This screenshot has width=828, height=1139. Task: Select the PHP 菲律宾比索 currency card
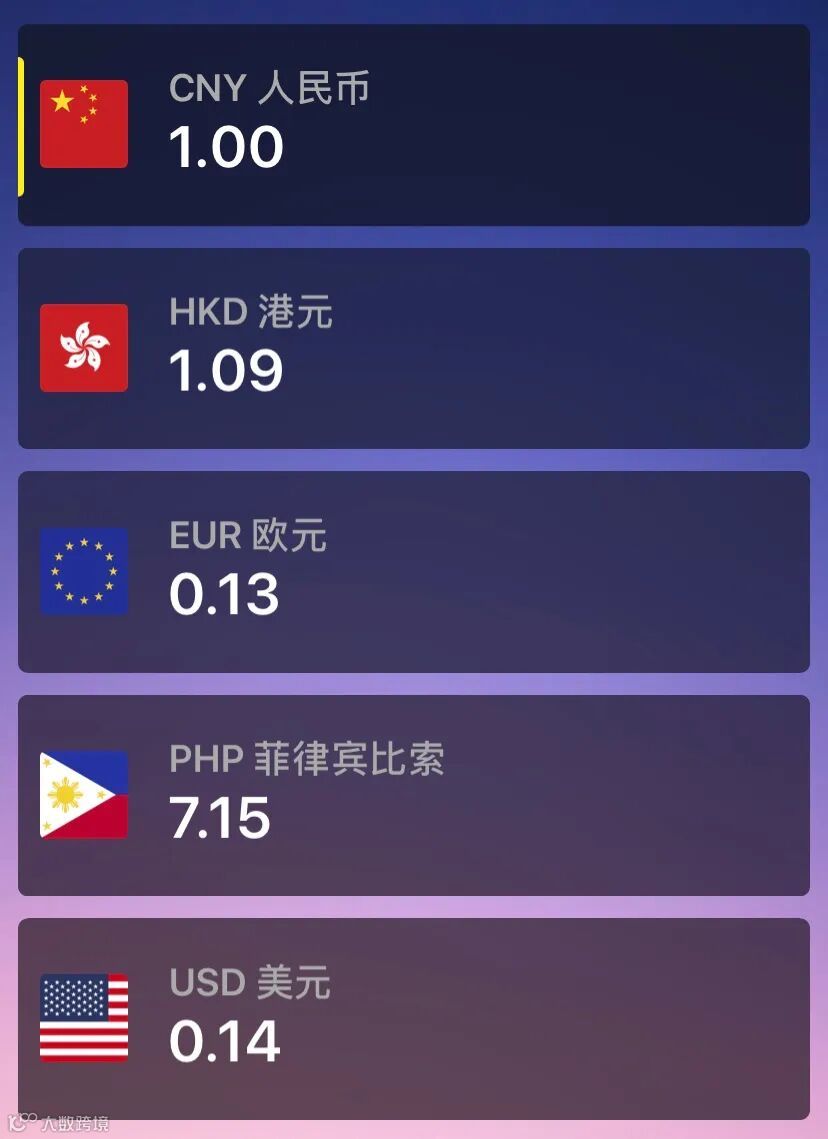coord(414,793)
